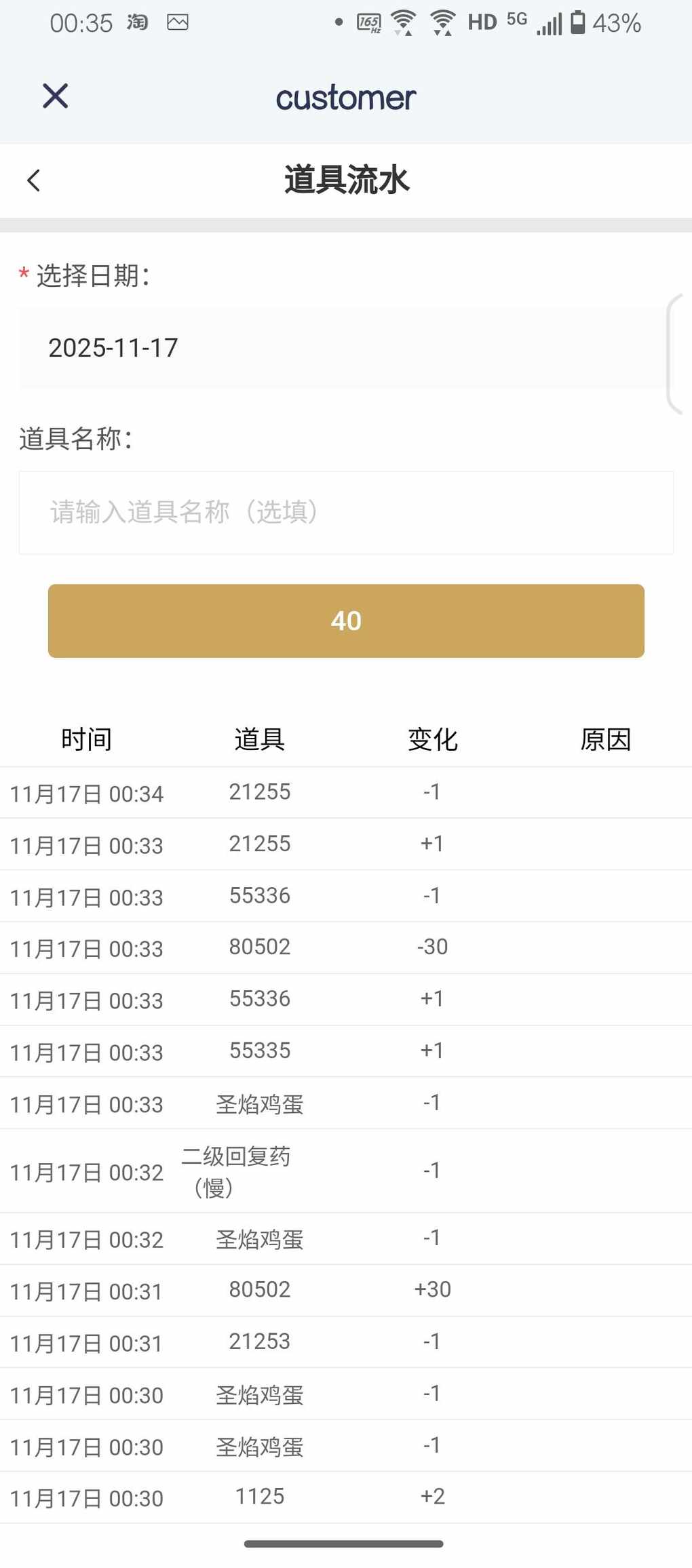Close the customer web page

[55, 96]
